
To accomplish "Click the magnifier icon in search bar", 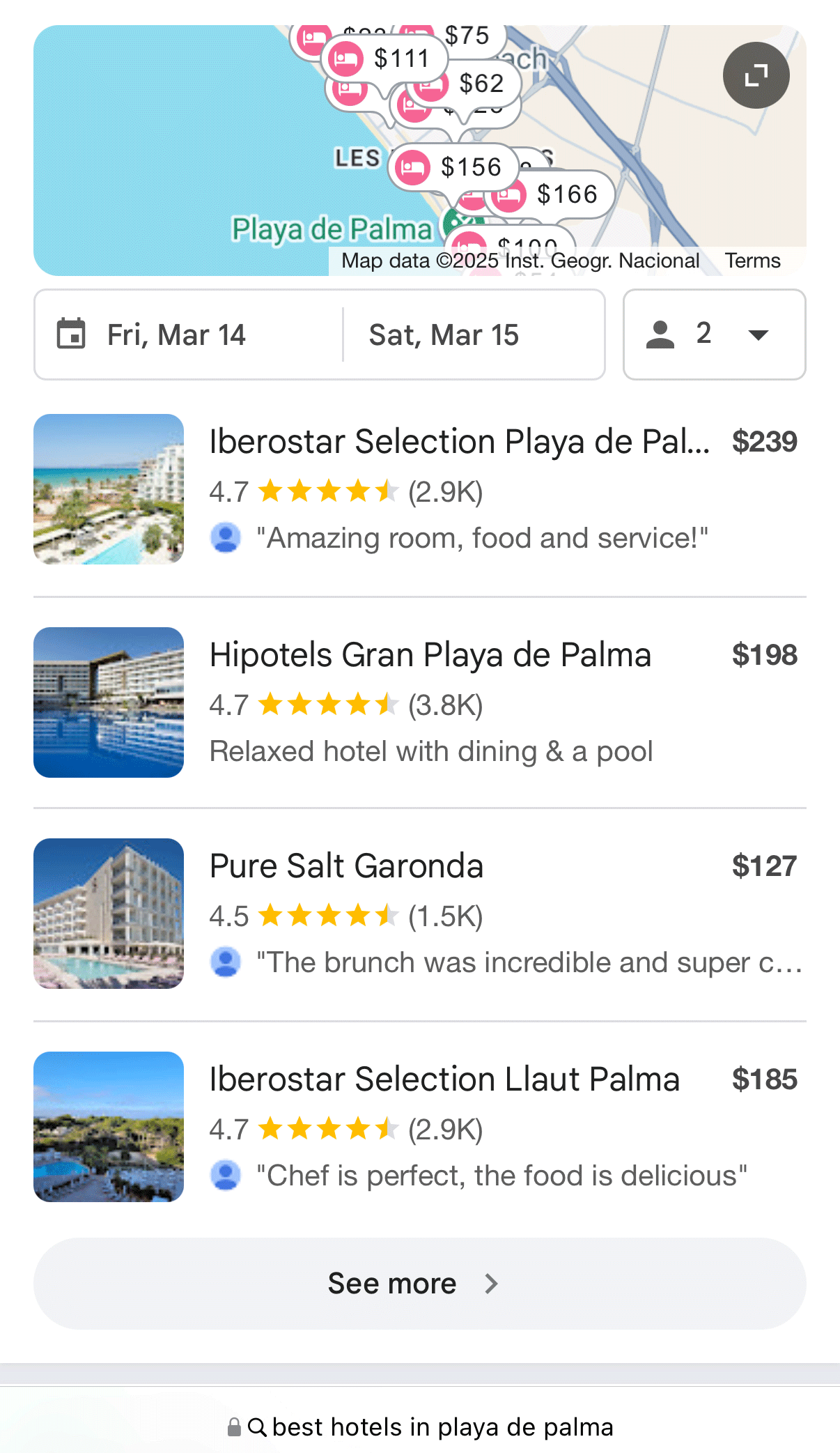I will [258, 1426].
